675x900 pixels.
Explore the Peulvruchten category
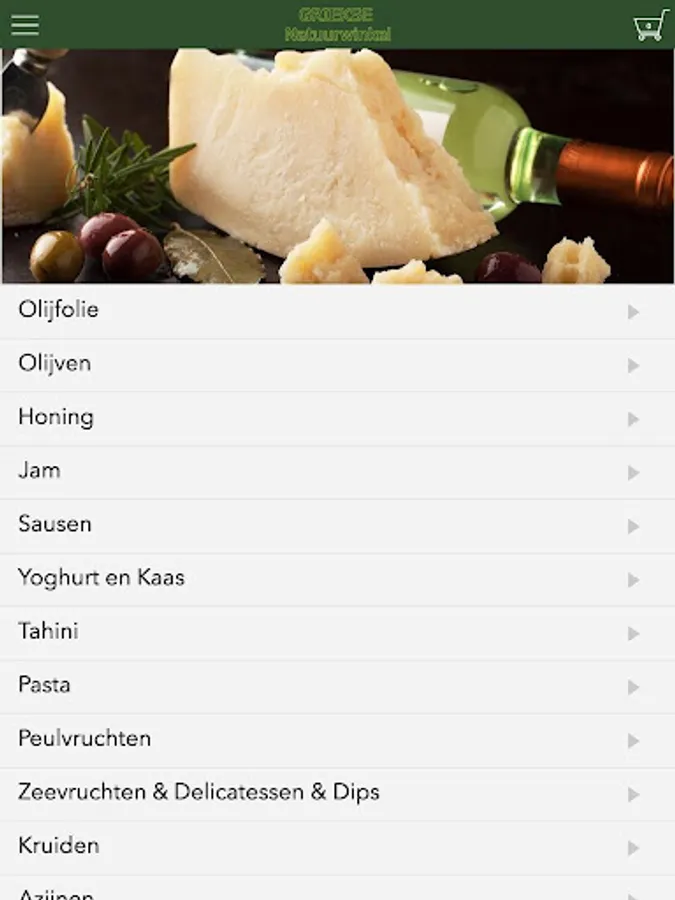[x=337, y=740]
